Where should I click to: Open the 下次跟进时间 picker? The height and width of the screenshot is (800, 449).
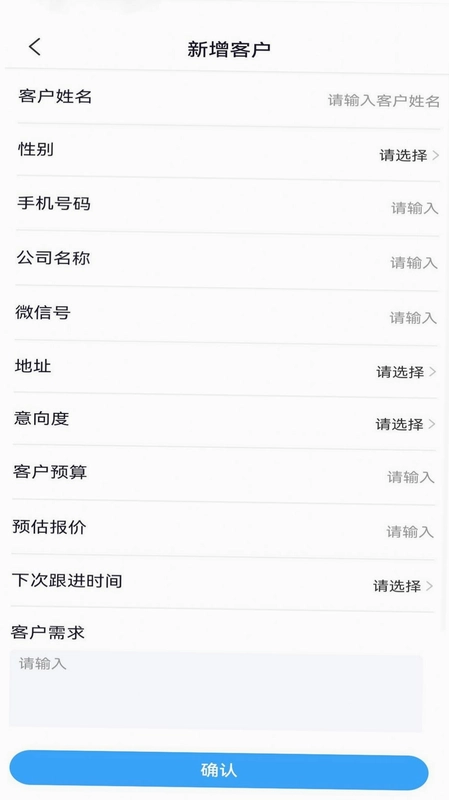pos(223,584)
